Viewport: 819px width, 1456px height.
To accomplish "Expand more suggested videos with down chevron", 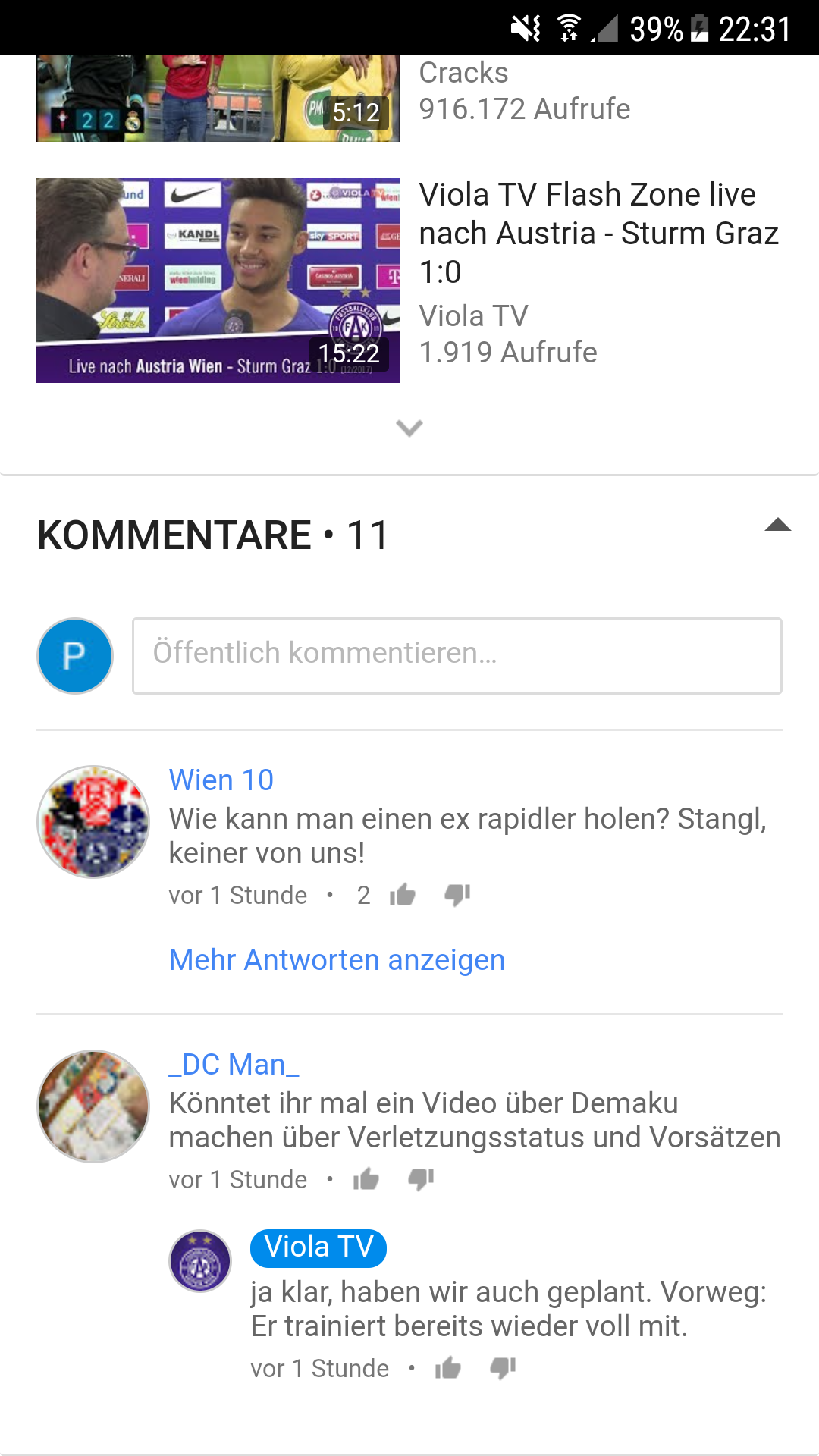I will coord(409,428).
